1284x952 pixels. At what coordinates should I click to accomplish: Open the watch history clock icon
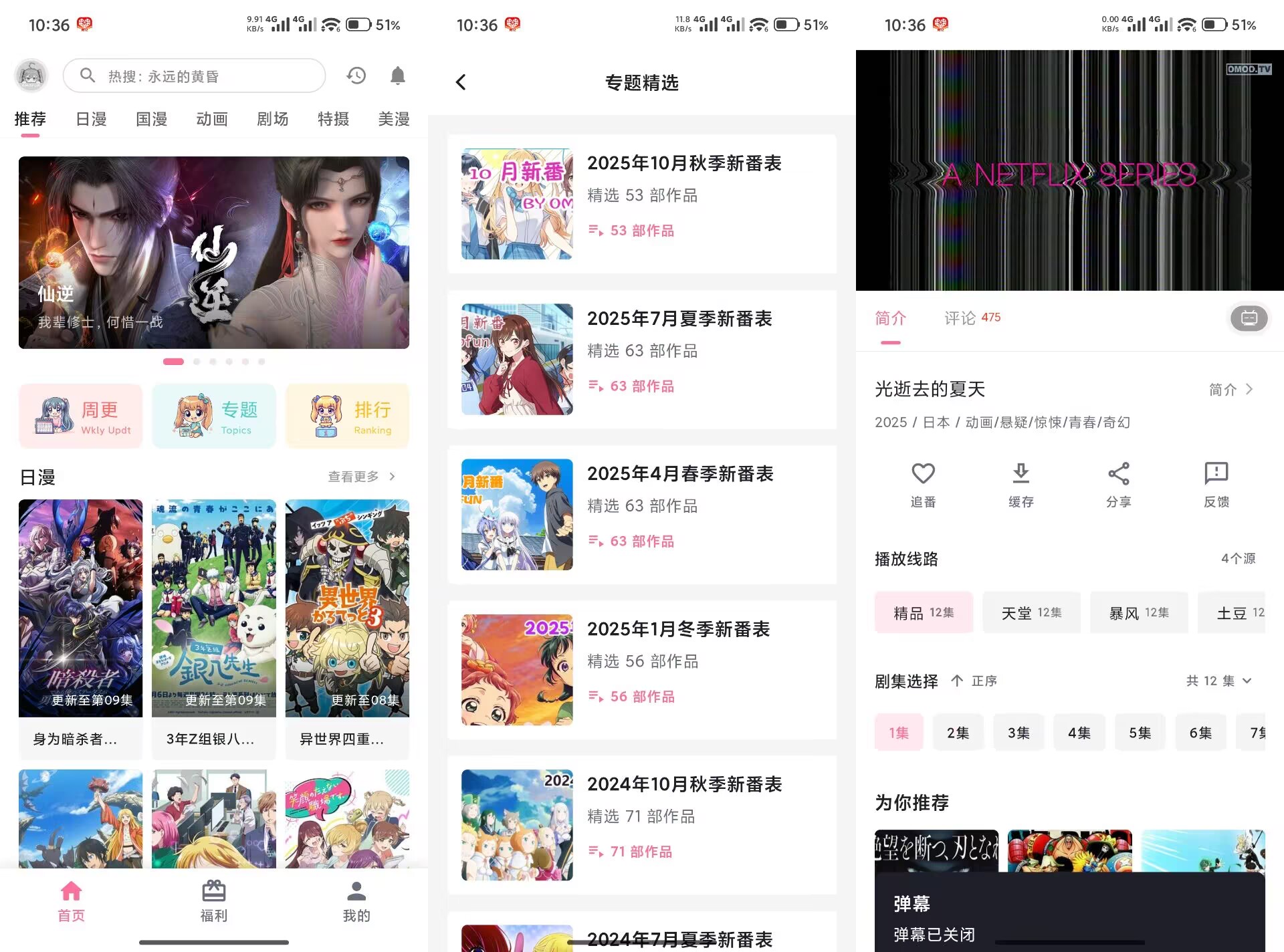coord(356,76)
